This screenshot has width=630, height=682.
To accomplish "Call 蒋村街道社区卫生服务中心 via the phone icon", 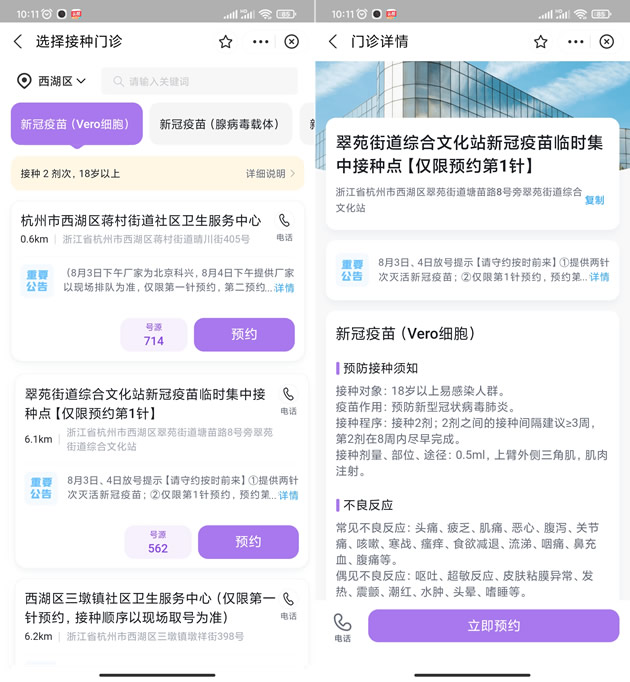I will pyautogui.click(x=285, y=226).
